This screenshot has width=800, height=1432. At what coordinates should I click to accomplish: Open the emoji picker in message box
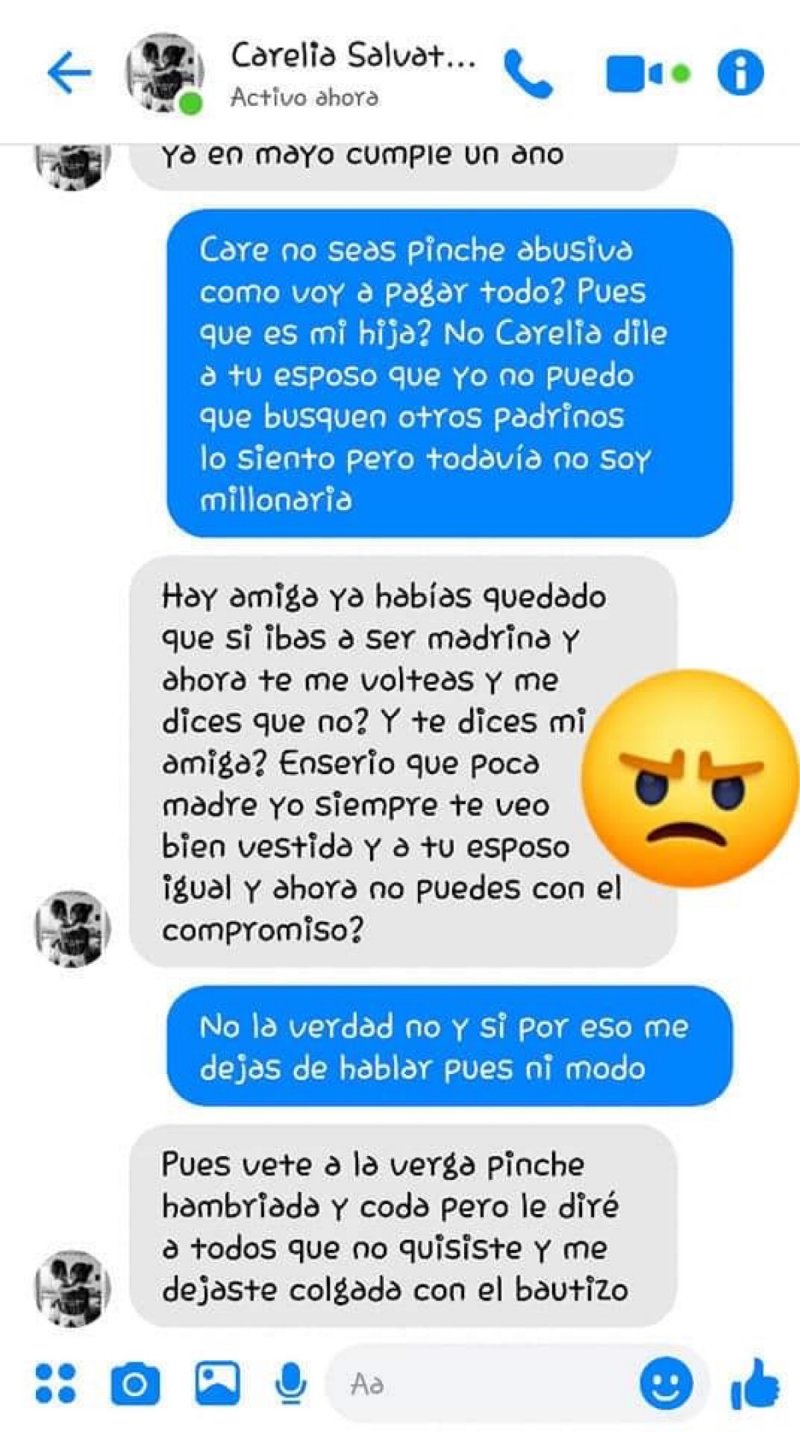pyautogui.click(x=666, y=1384)
